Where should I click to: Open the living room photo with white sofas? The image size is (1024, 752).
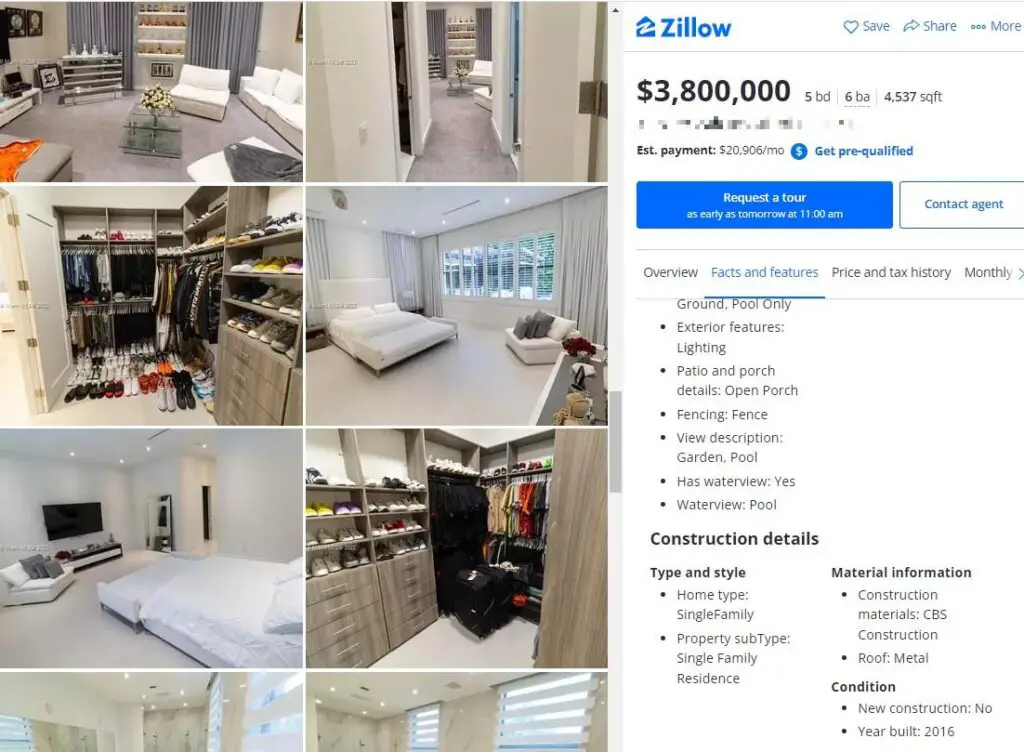[151, 91]
